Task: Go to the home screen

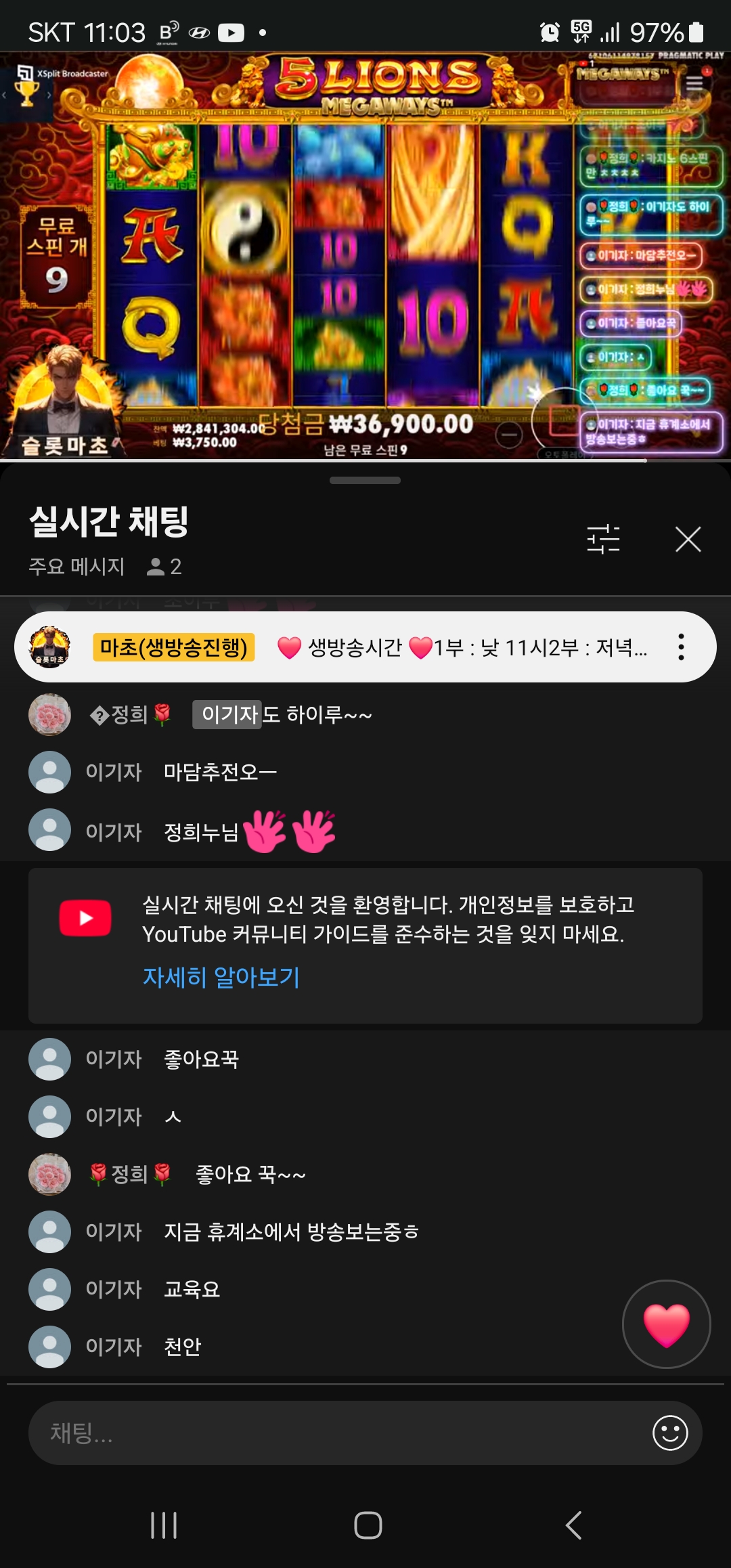Action: point(368,1525)
